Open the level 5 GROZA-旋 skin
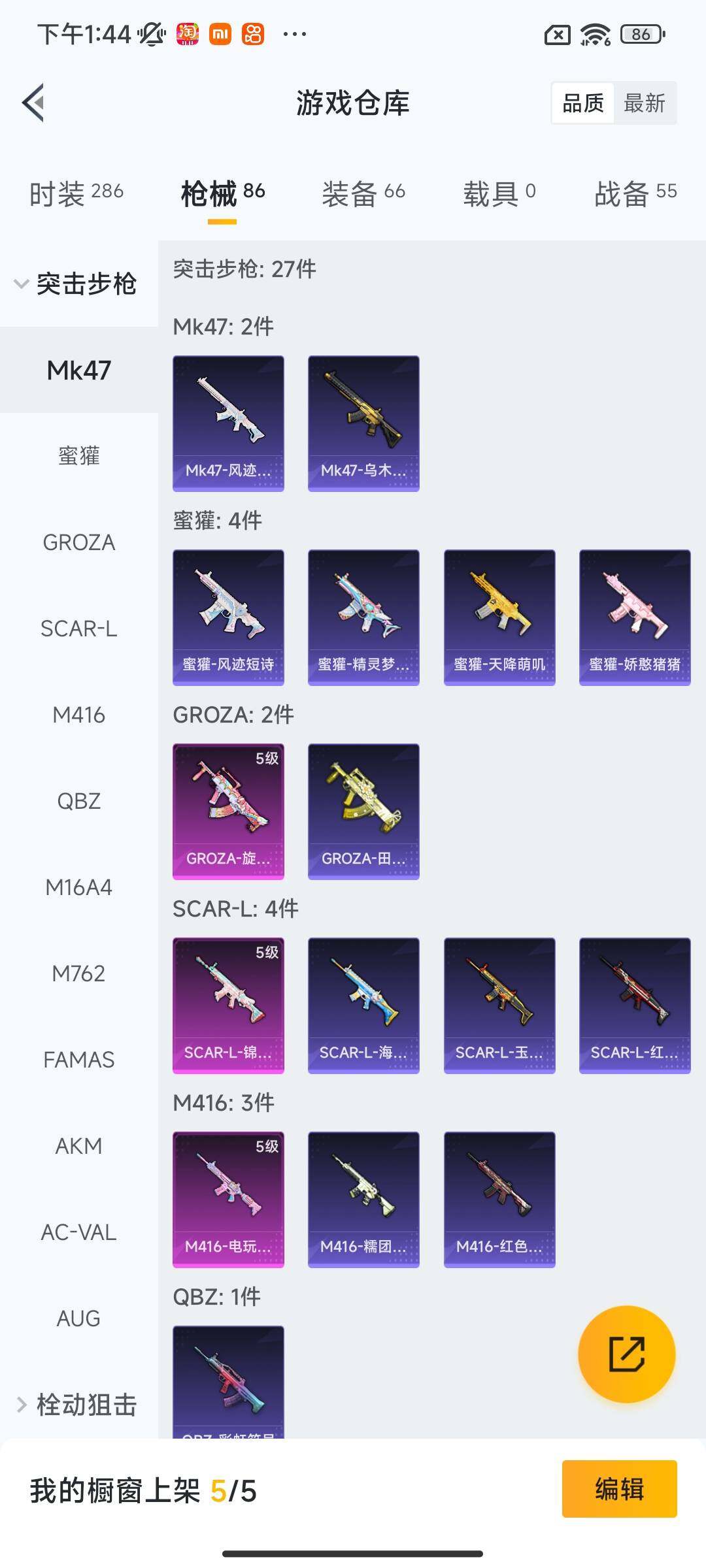The height and width of the screenshot is (1568, 706). (228, 811)
